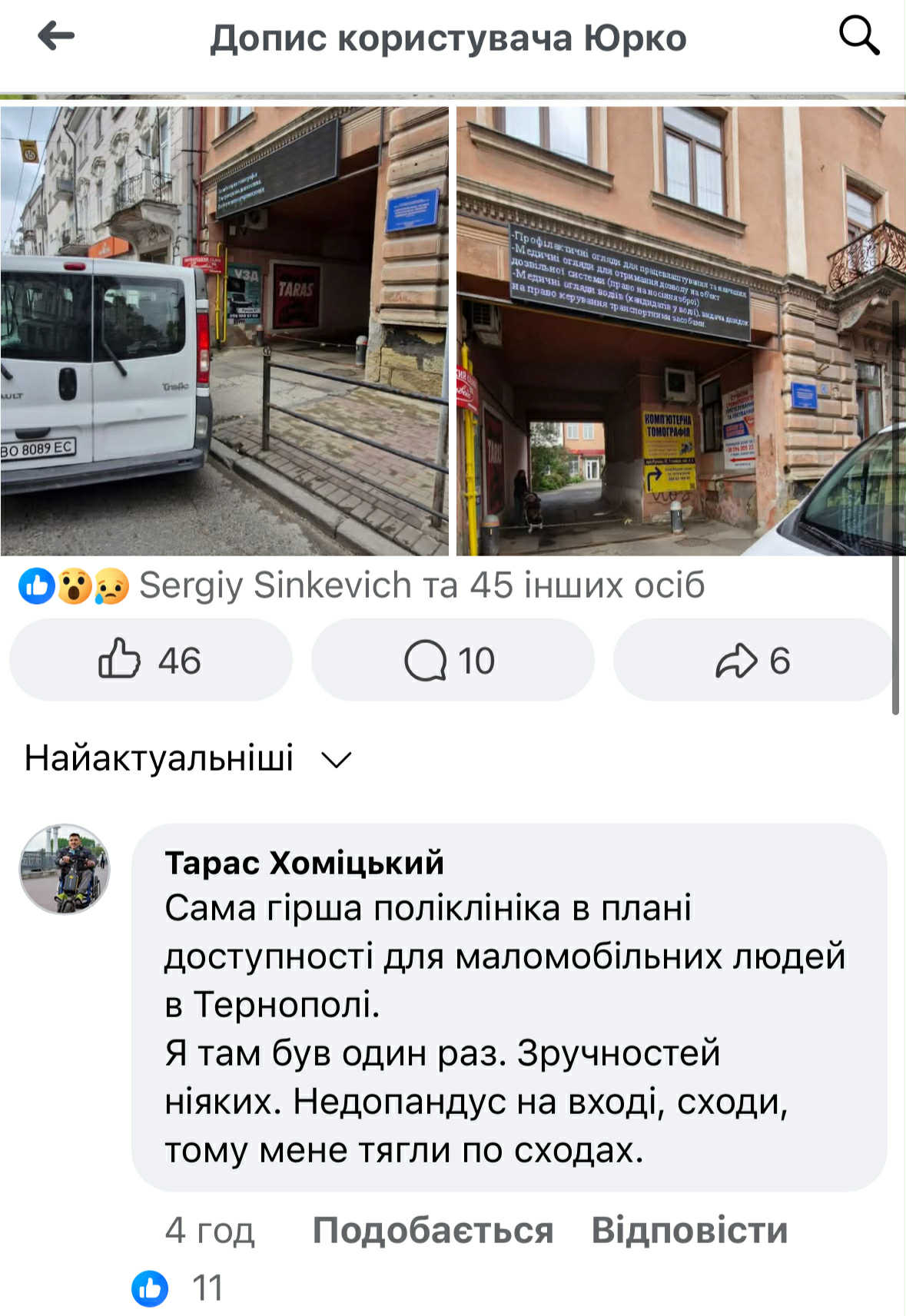Expand the Найактуальніші sort dropdown
This screenshot has width=906, height=1316.
[188, 758]
